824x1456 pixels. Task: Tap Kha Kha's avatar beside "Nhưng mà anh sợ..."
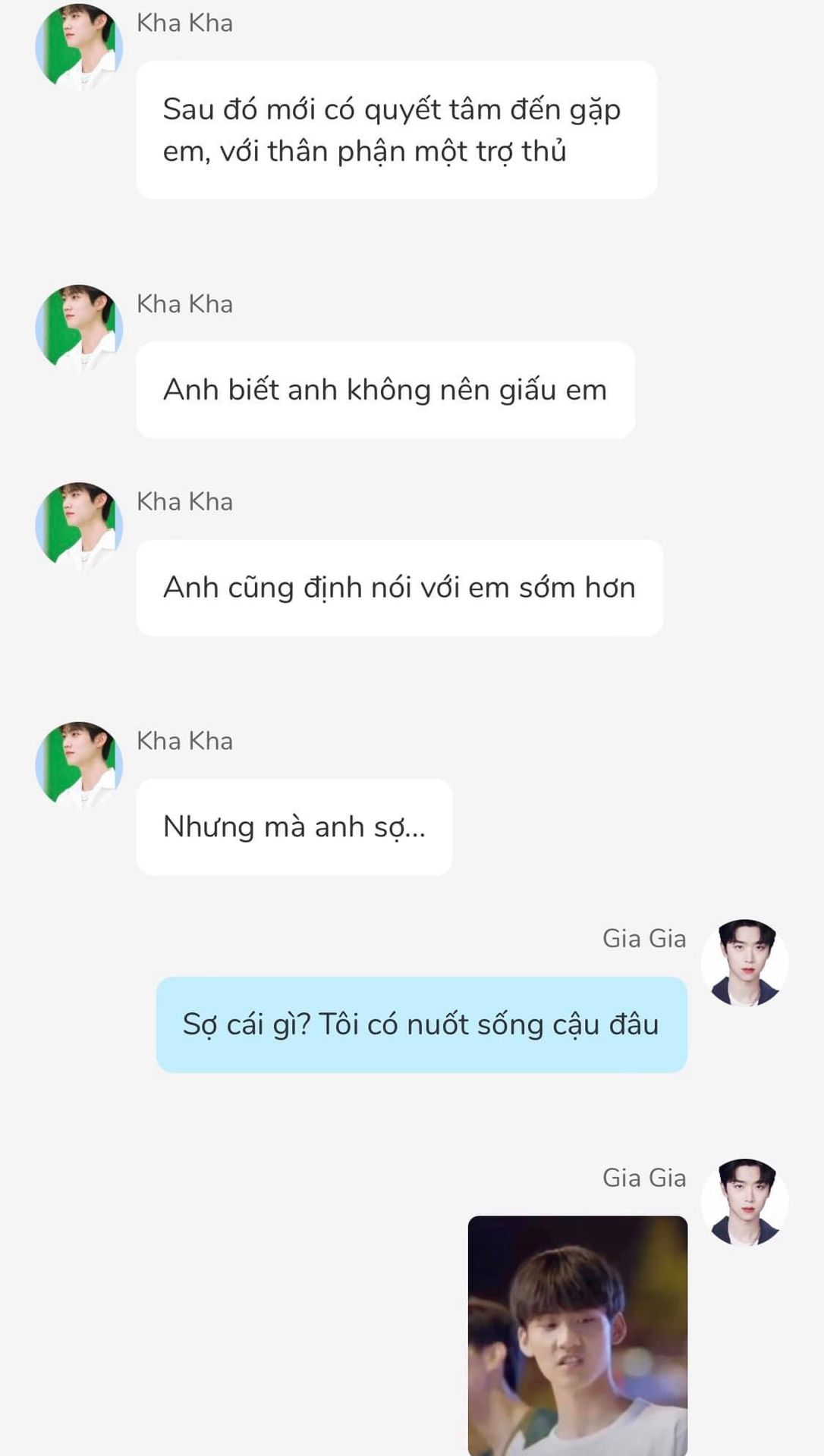click(x=79, y=764)
